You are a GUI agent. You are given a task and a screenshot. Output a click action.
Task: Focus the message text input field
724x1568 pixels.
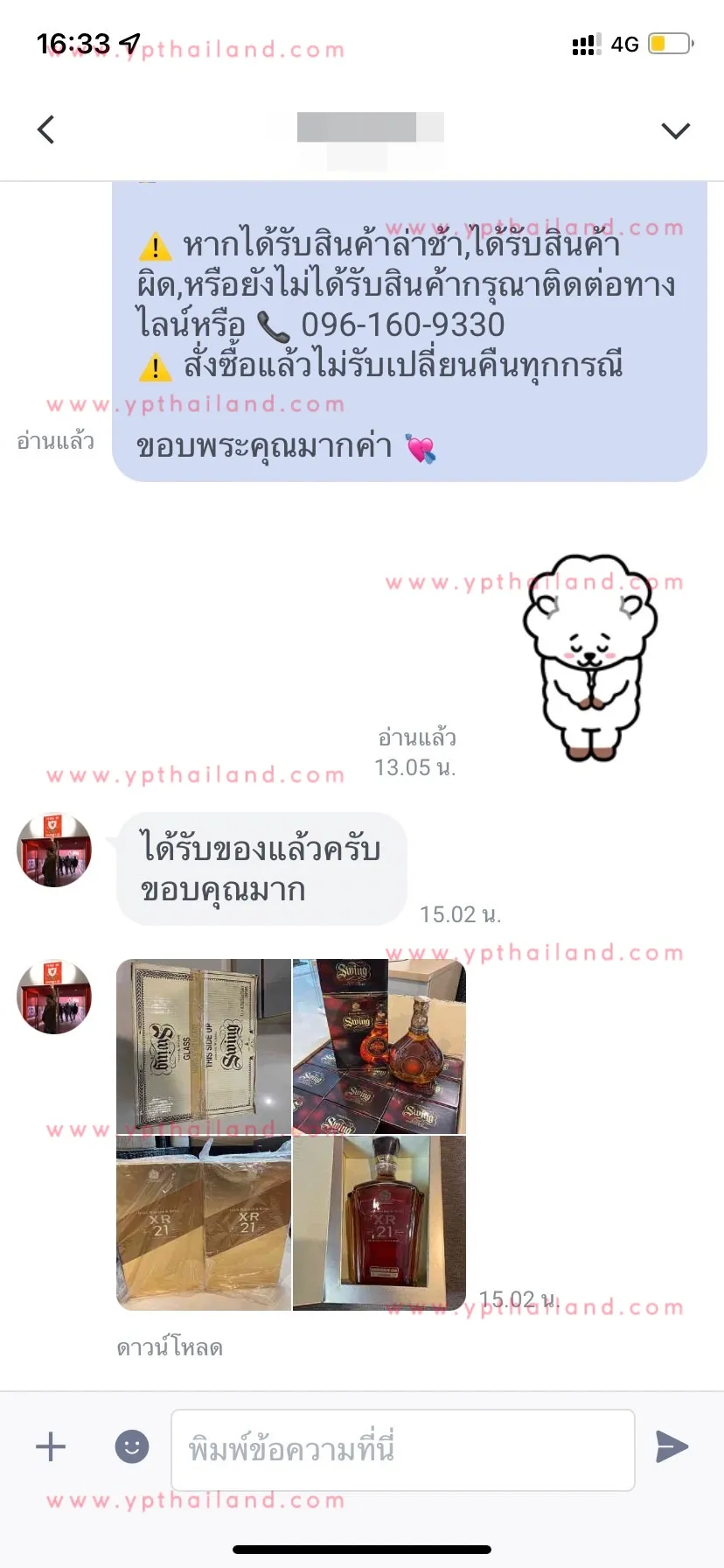point(403,1450)
